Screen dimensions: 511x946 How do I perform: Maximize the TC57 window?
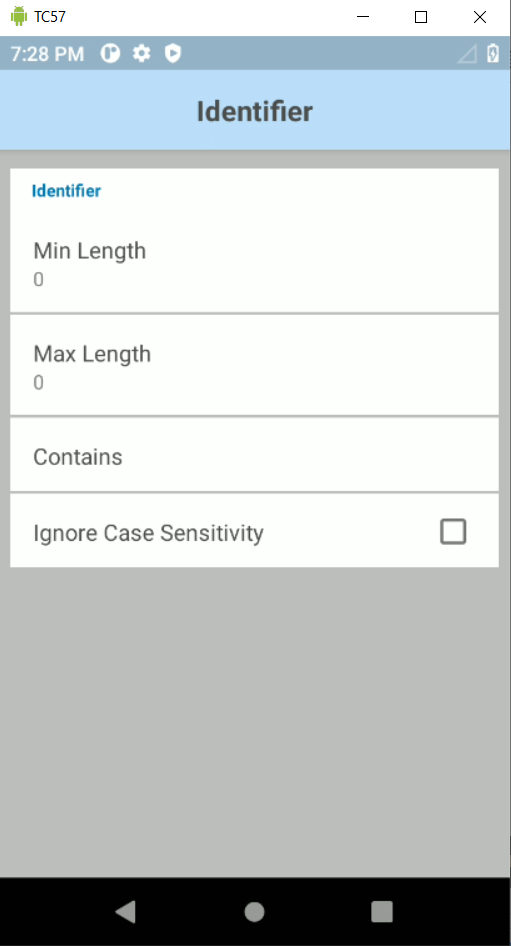click(421, 17)
